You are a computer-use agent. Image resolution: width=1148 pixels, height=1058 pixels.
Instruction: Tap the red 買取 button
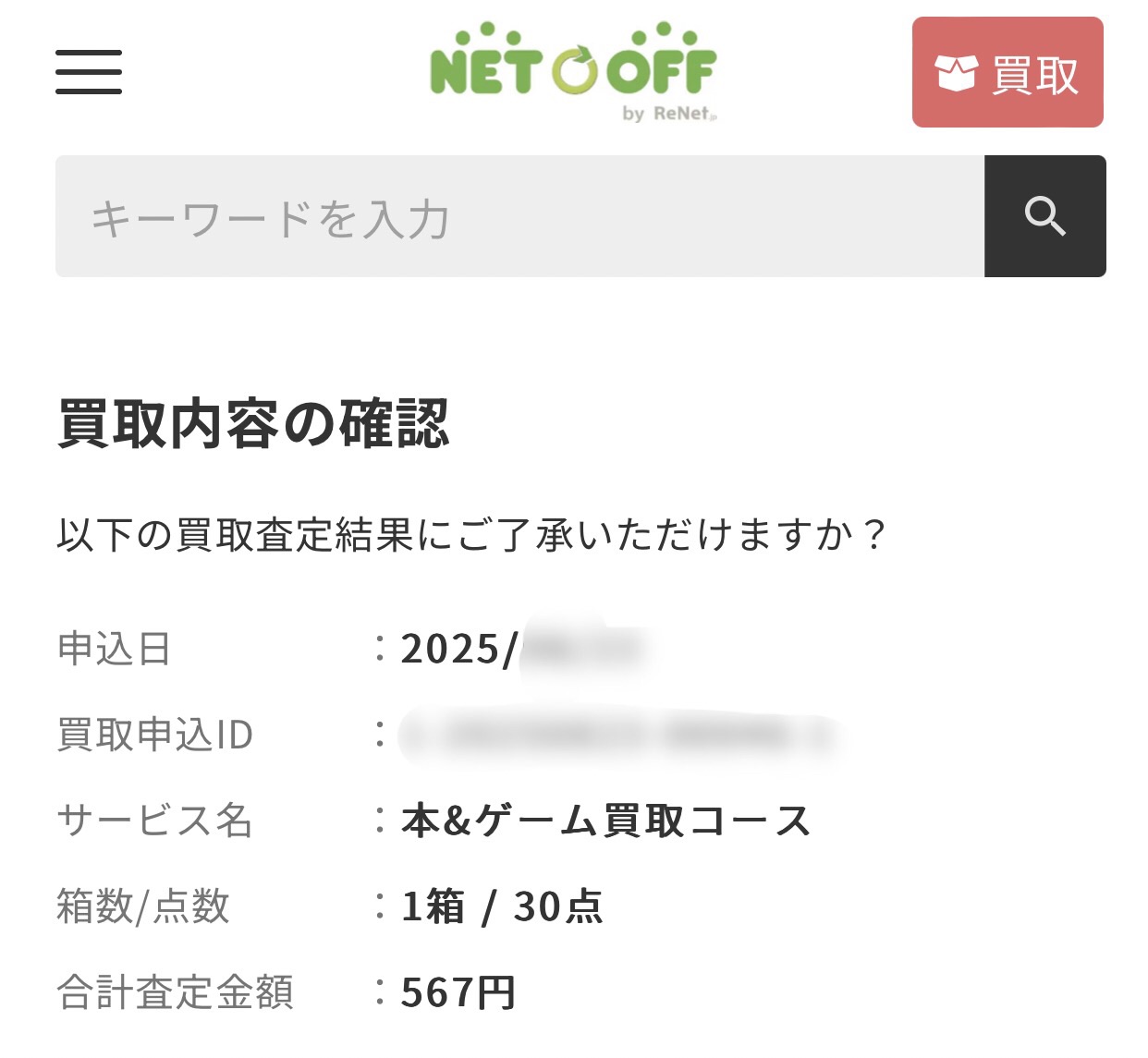pos(1007,73)
